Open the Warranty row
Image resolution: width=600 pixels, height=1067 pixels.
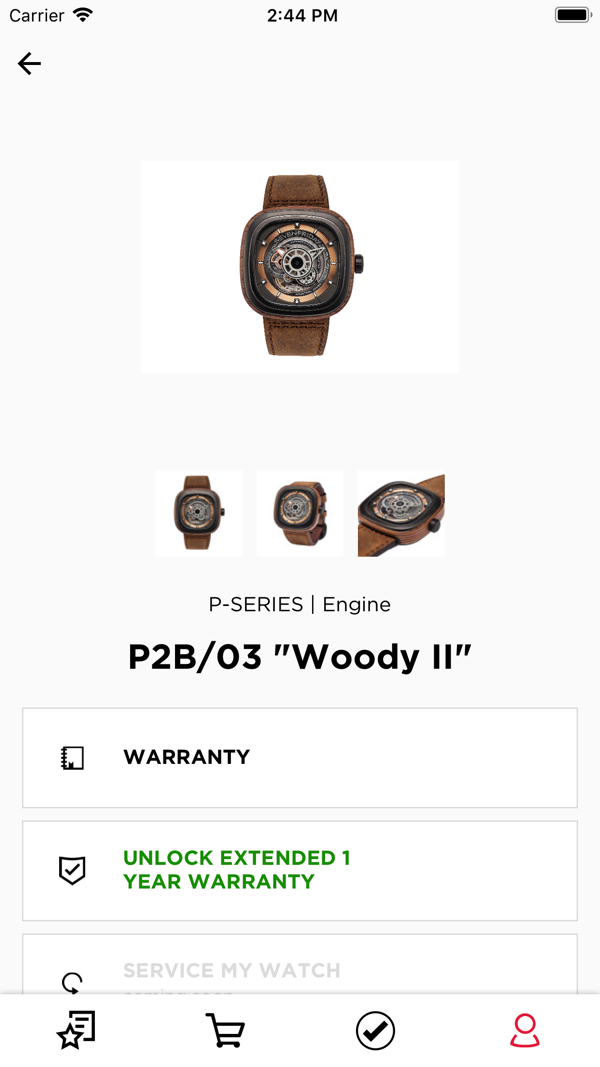(x=300, y=757)
